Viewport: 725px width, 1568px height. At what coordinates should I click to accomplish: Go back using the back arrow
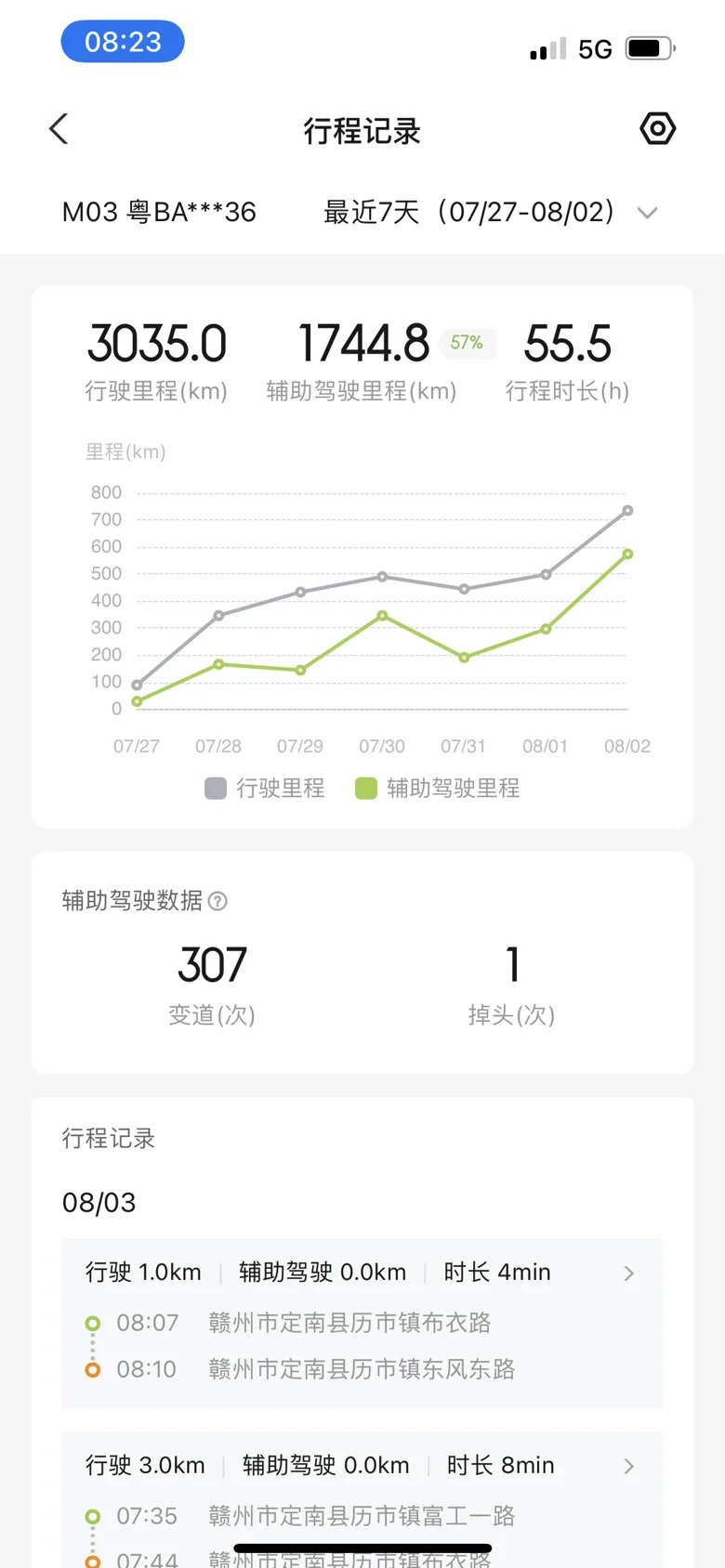[59, 129]
